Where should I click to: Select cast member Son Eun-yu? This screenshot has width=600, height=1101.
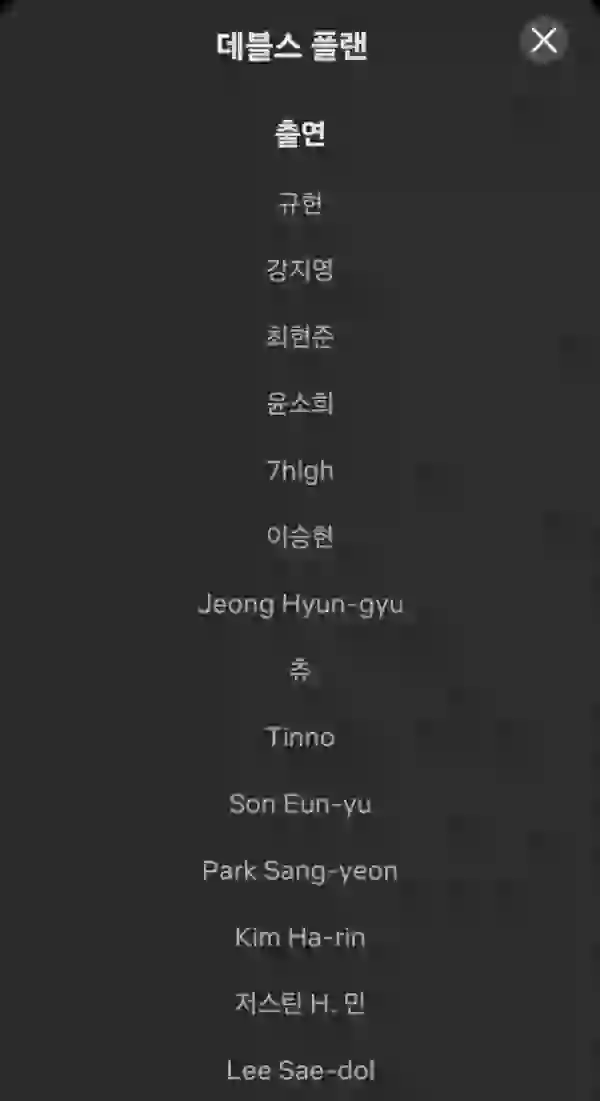300,804
